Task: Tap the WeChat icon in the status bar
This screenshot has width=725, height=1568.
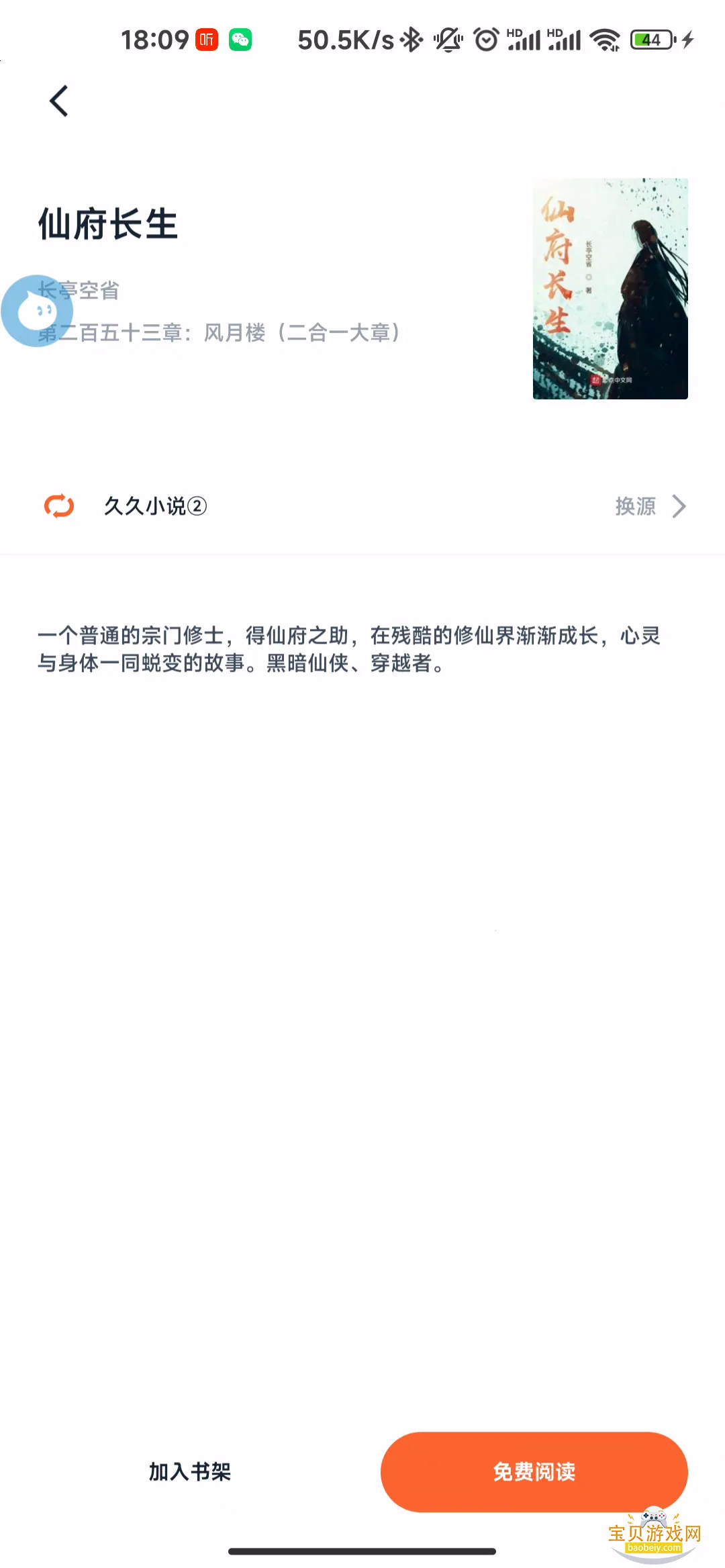Action: 242,39
